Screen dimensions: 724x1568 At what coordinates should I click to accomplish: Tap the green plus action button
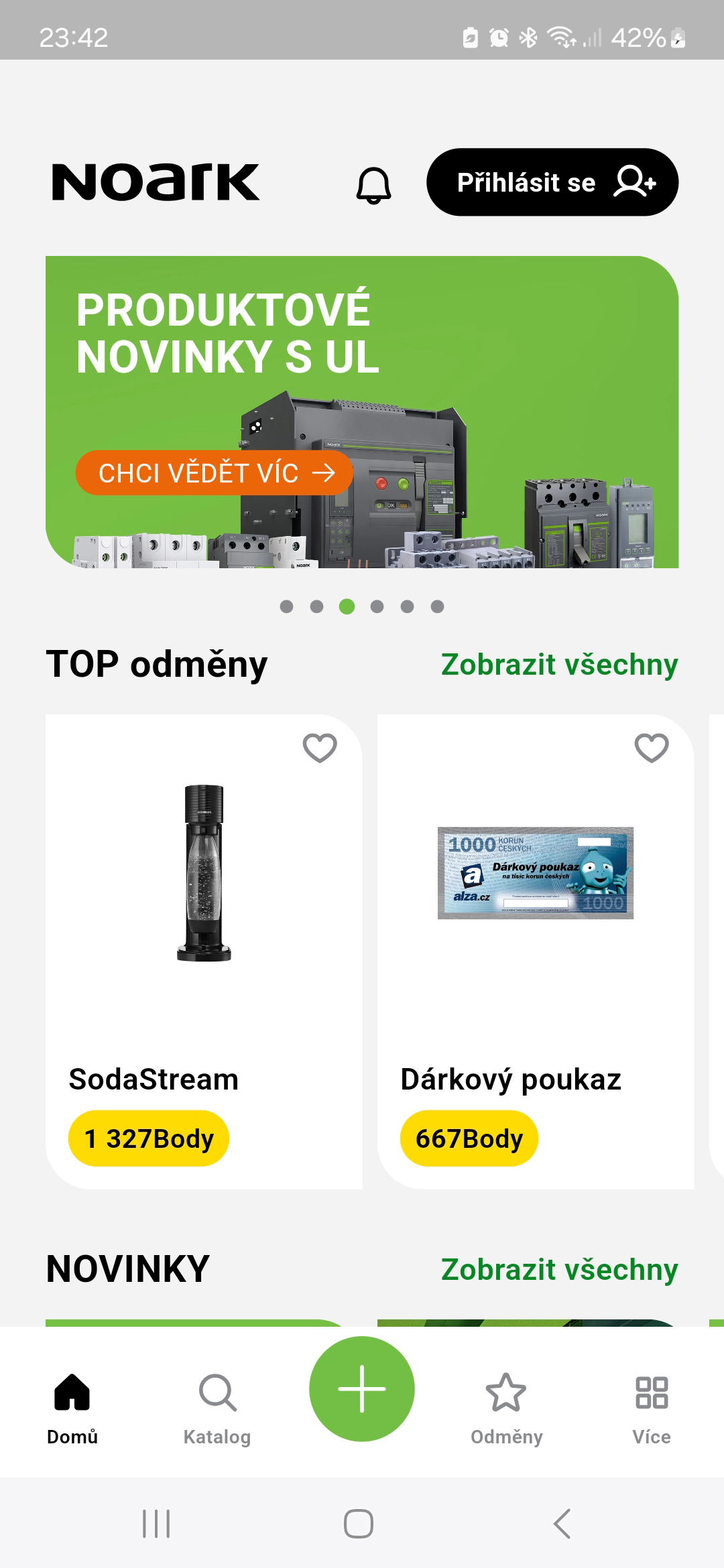[362, 1390]
